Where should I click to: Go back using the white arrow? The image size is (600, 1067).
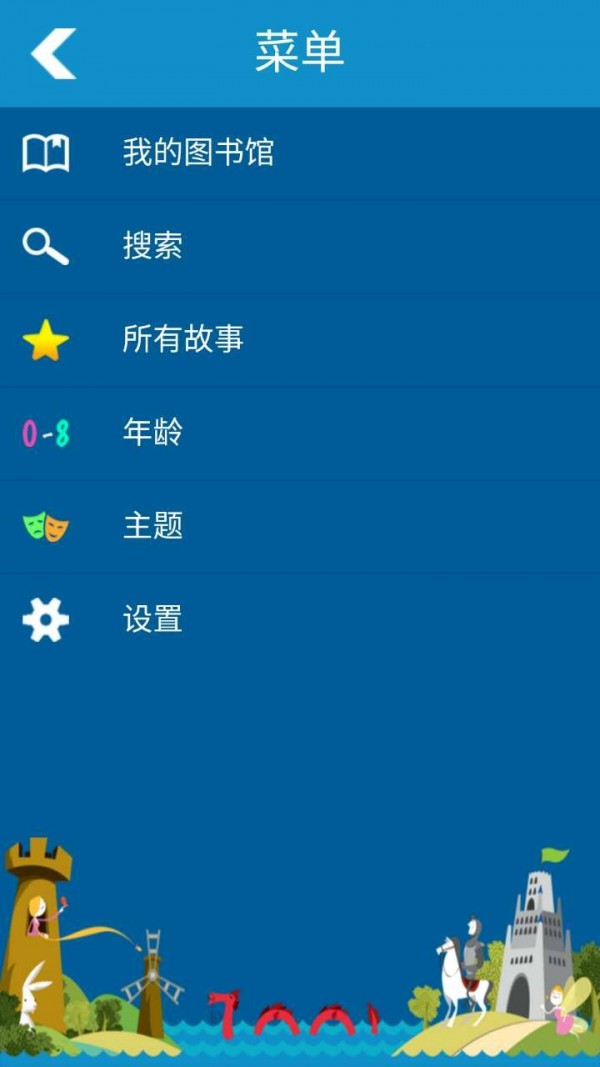53,53
